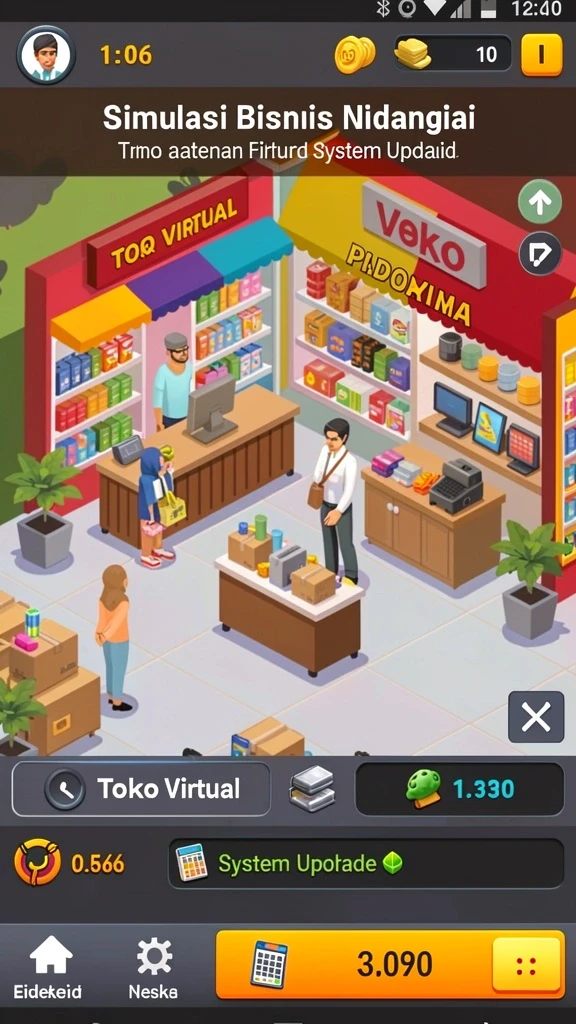Screen dimensions: 576x1024
Task: Close the store view with X
Action: tap(536, 718)
